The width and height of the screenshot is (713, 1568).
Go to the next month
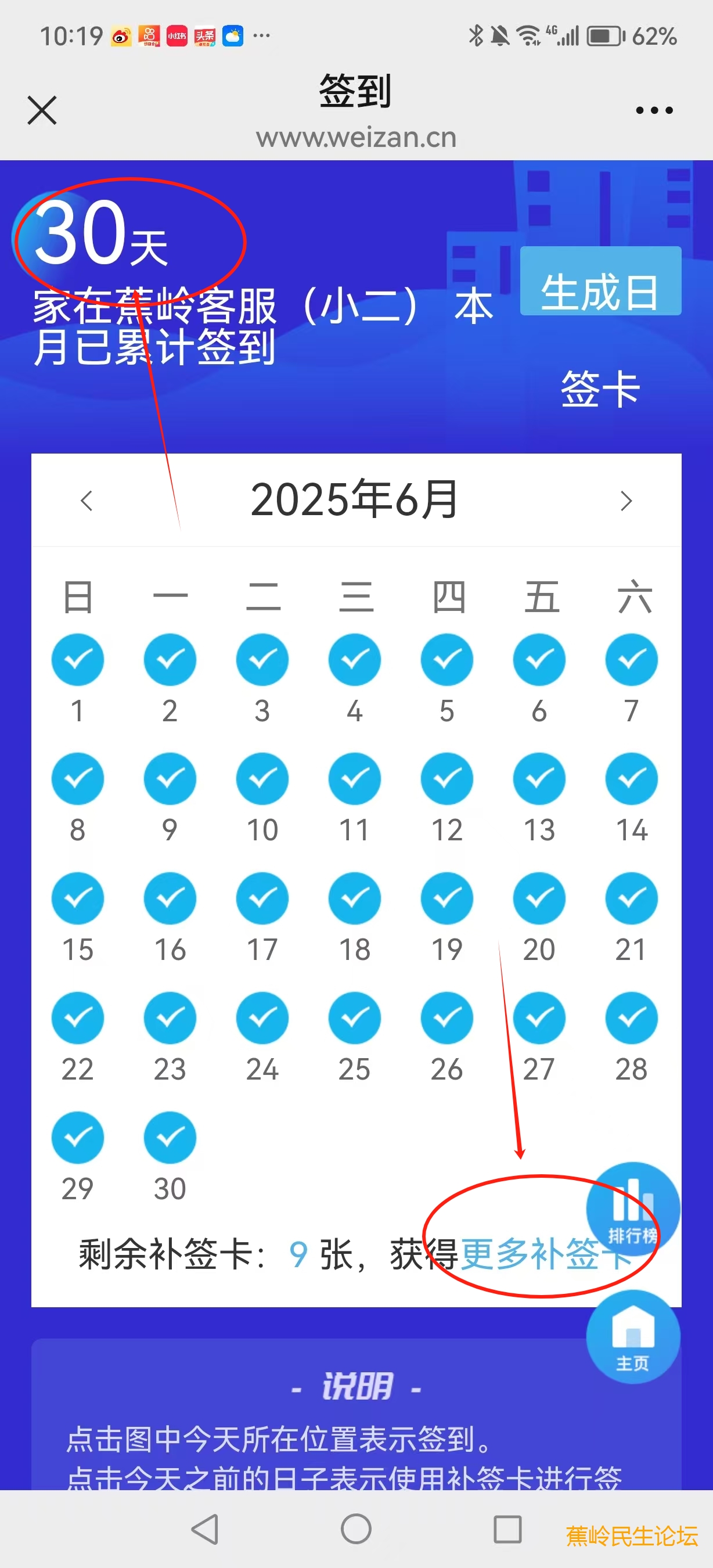626,501
